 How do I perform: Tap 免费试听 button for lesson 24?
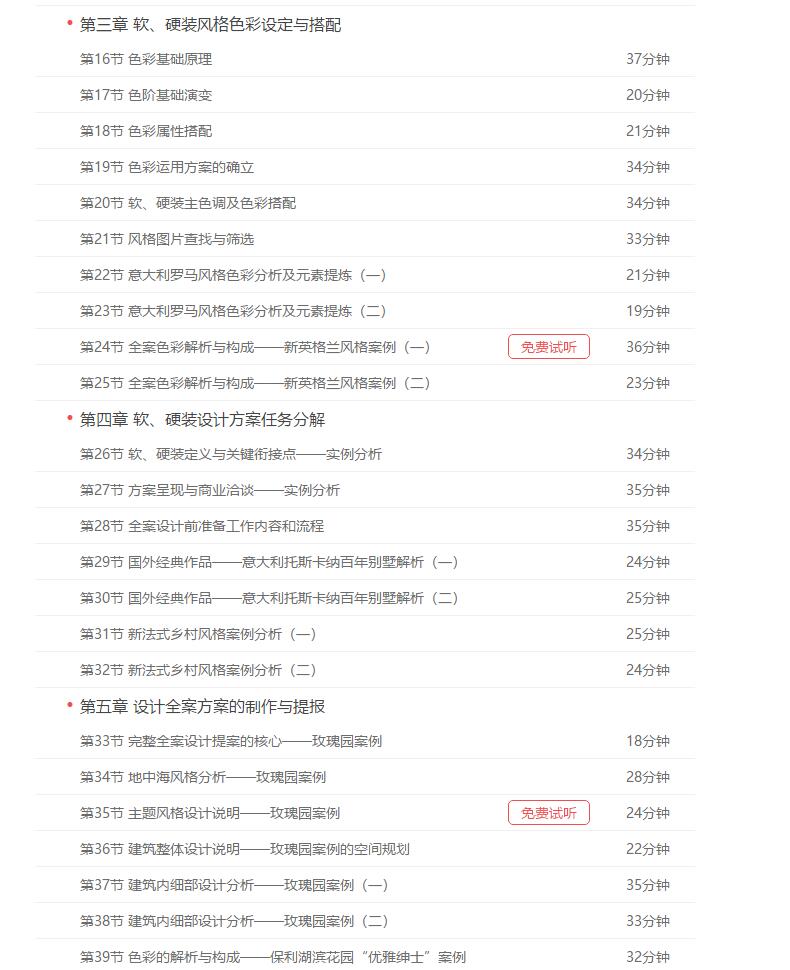point(548,347)
